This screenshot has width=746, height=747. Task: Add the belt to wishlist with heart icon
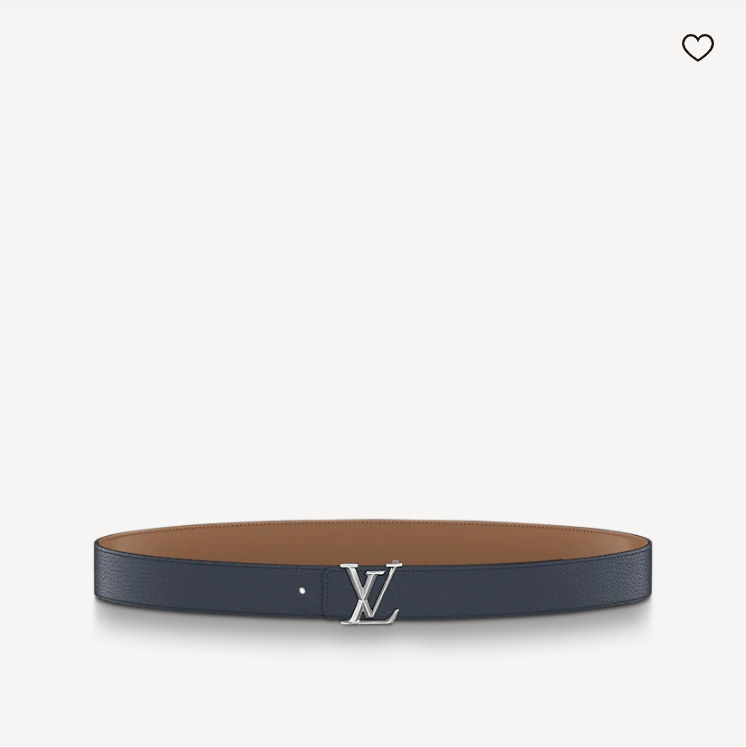click(697, 47)
